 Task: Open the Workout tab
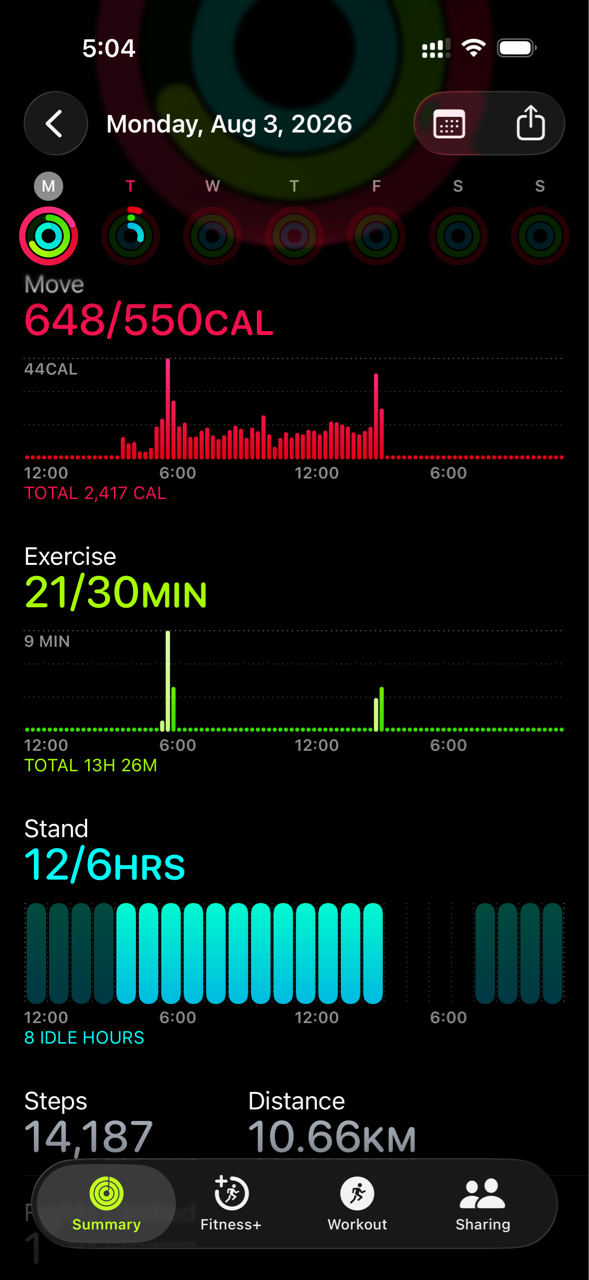[x=357, y=1204]
